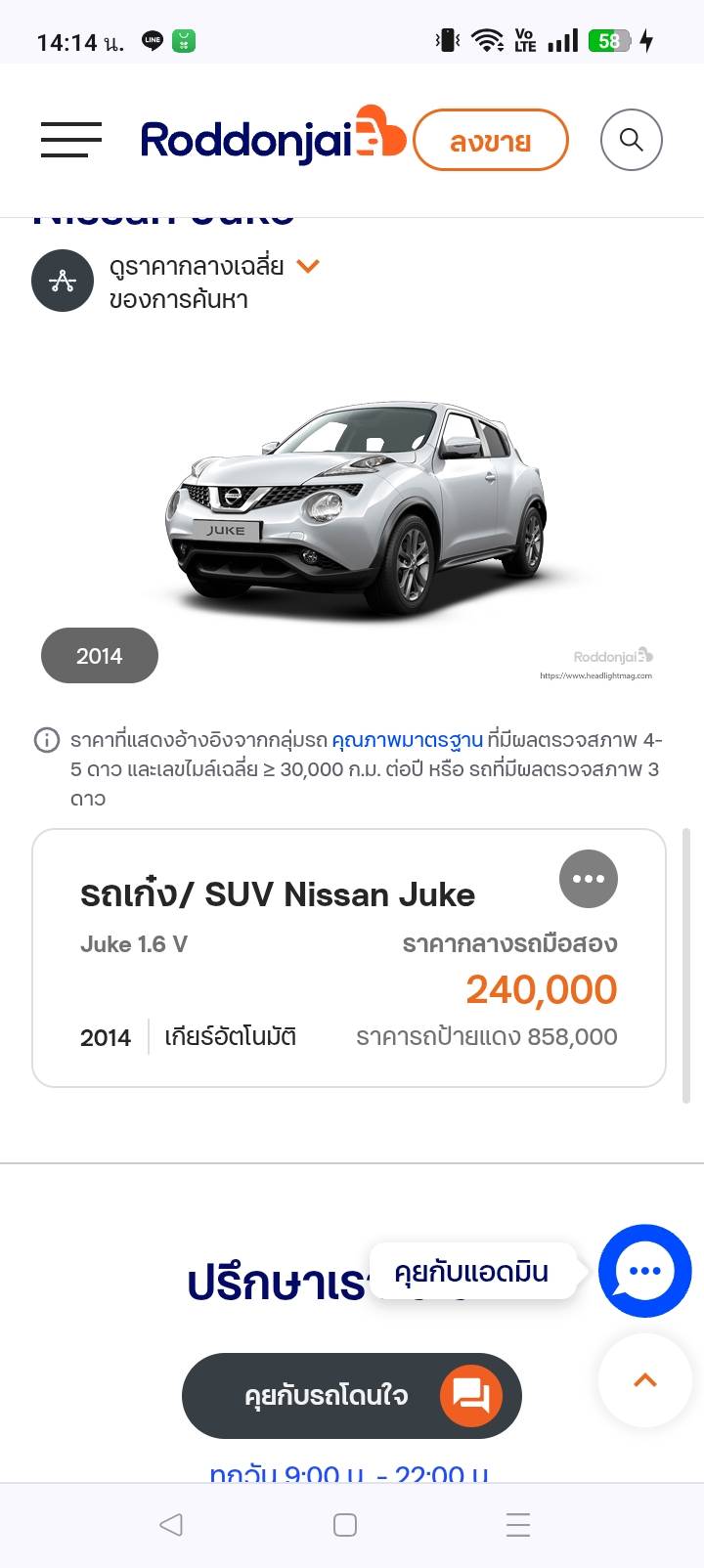The image size is (704, 1568).
Task: Open the three-dot menu on Nissan Juke card
Action: 588,879
